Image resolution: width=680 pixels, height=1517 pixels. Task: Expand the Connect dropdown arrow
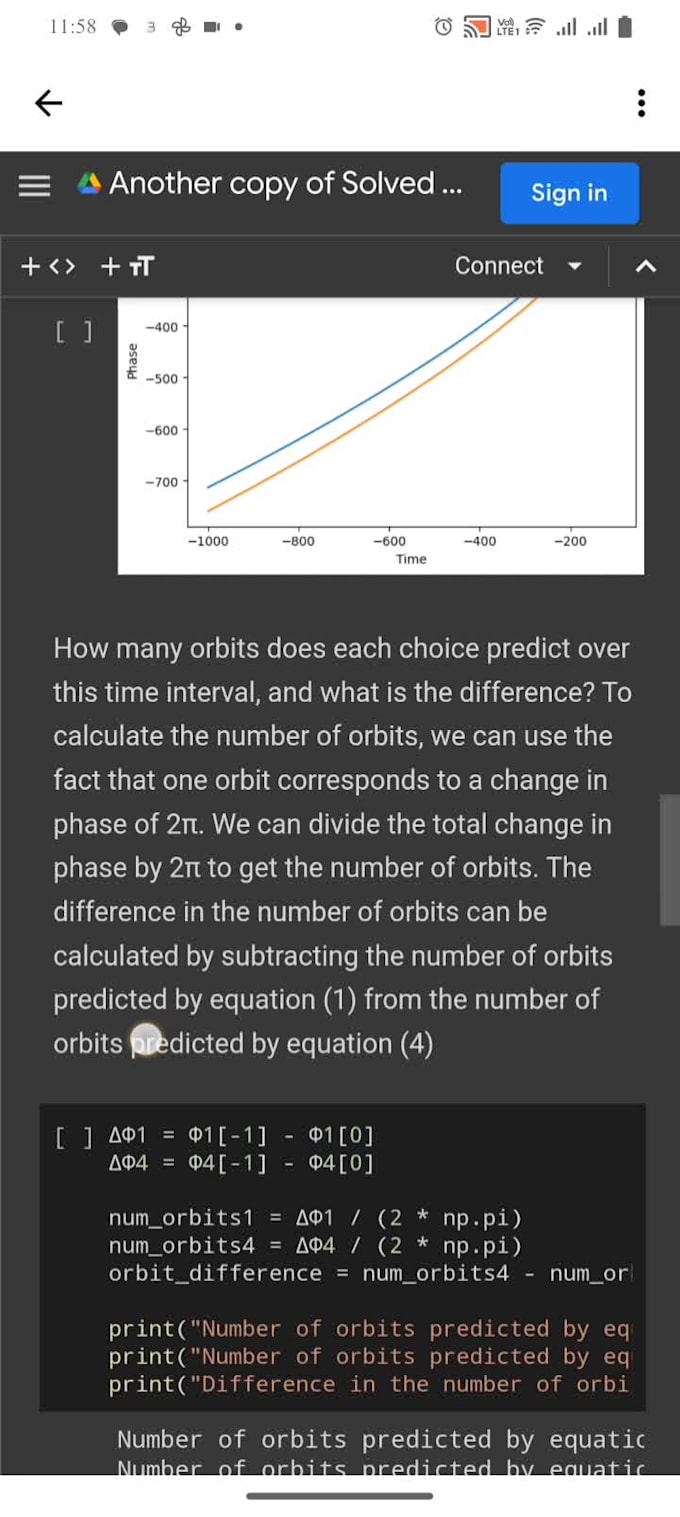click(x=574, y=266)
